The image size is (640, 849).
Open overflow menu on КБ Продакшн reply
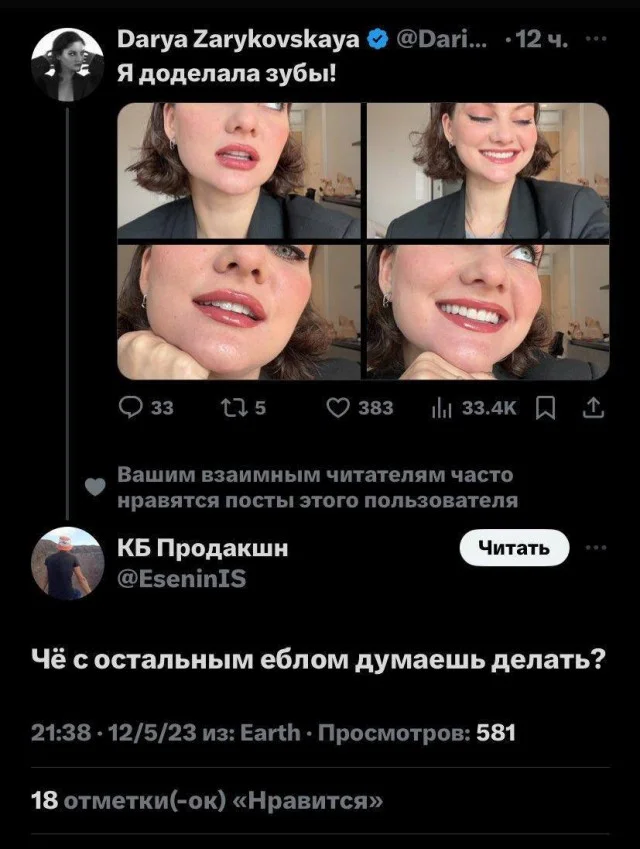click(596, 548)
